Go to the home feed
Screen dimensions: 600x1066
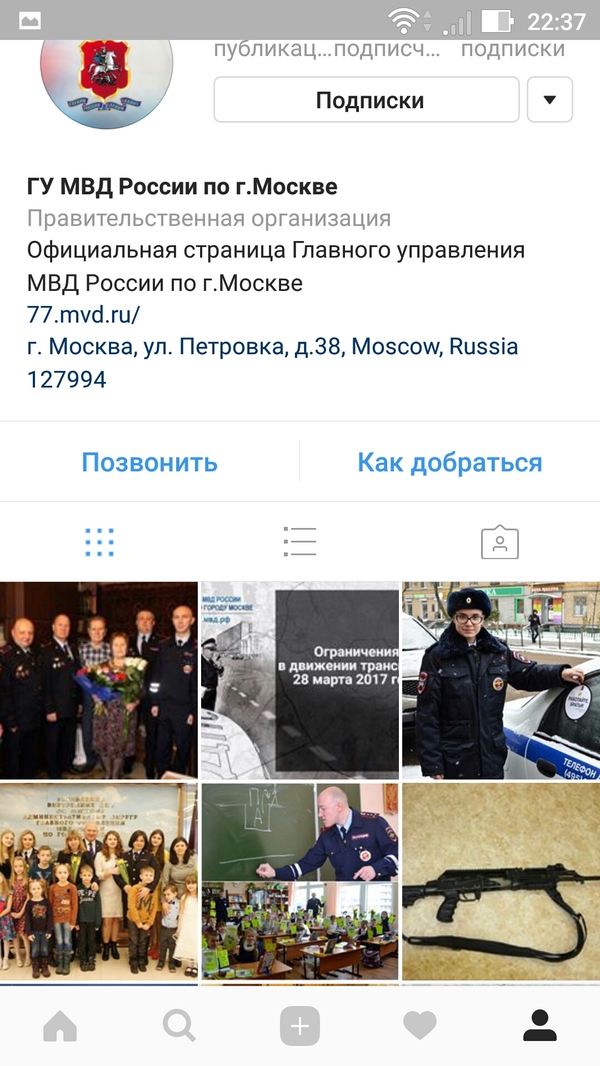tap(60, 1026)
